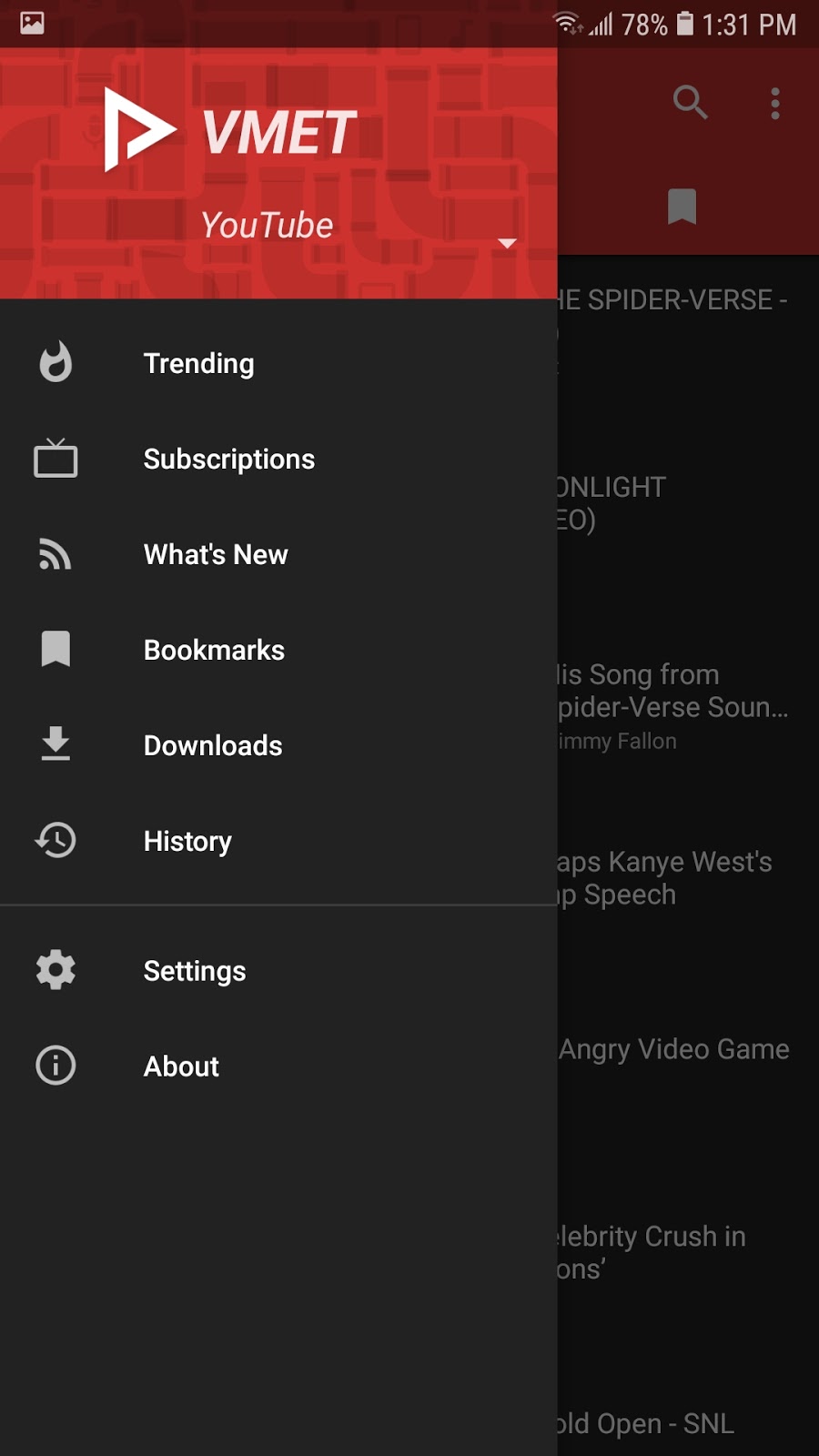This screenshot has height=1456, width=819.
Task: Select the Bookmarks ribbon icon
Action: (x=56, y=649)
